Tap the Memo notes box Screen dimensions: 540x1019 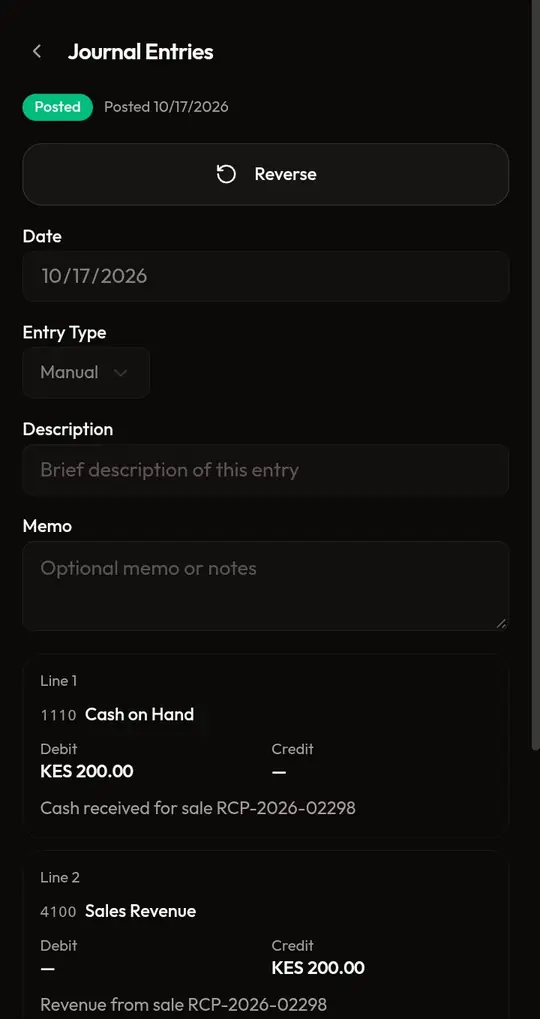[x=265, y=586]
